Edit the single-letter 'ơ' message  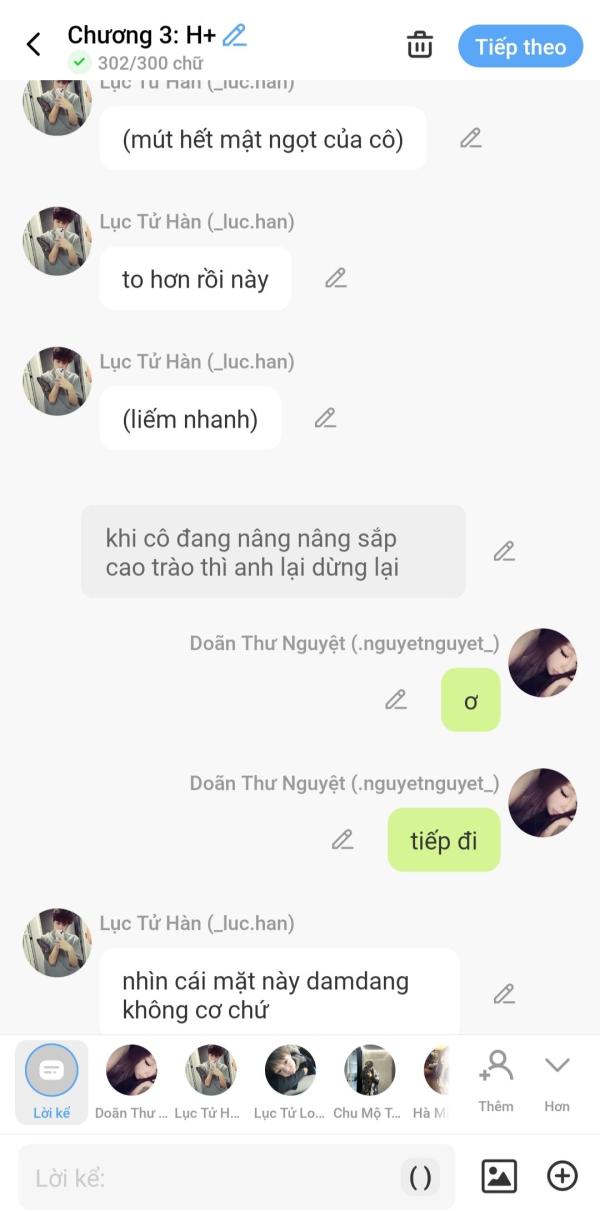396,700
